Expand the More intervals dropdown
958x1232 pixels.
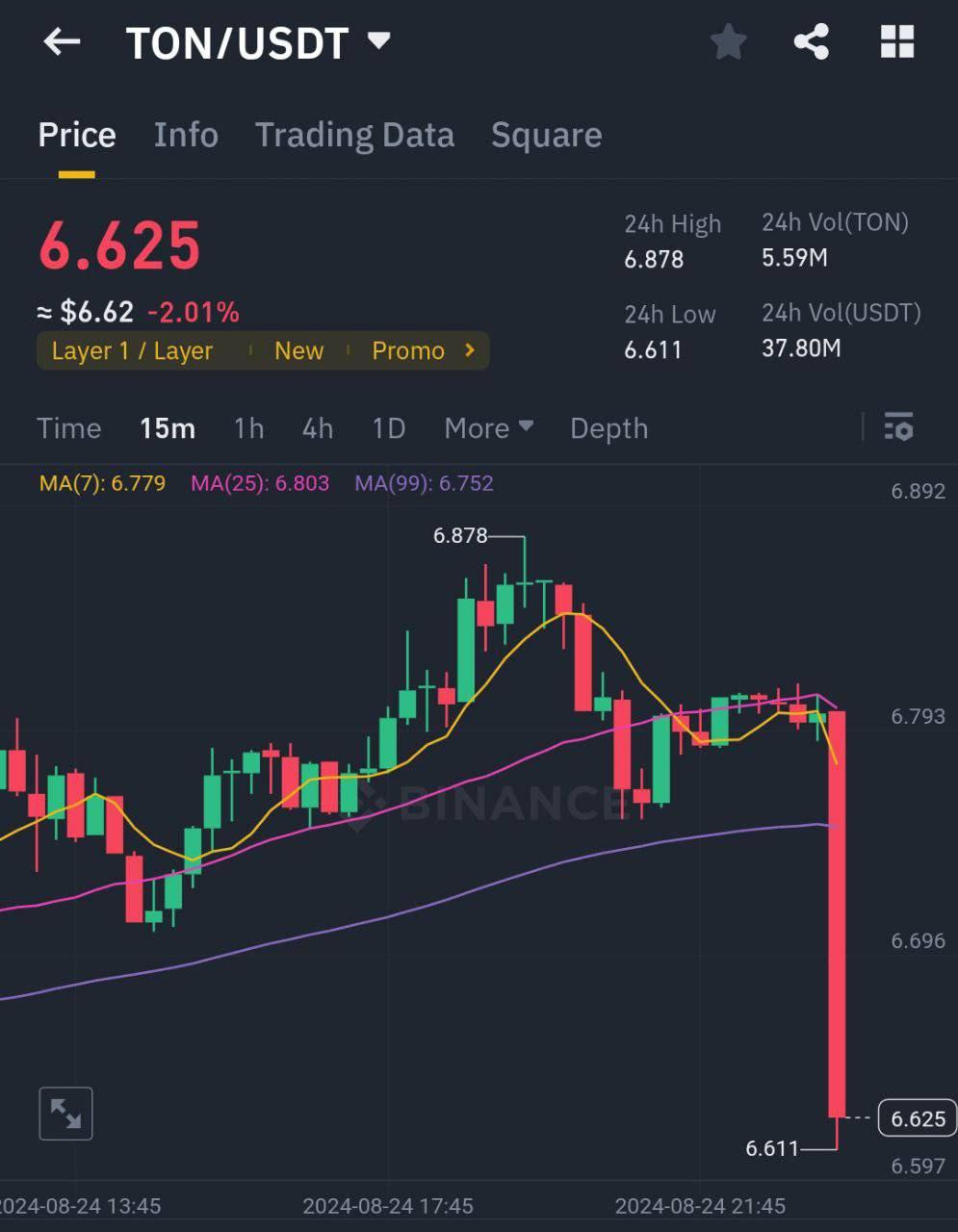[x=488, y=428]
